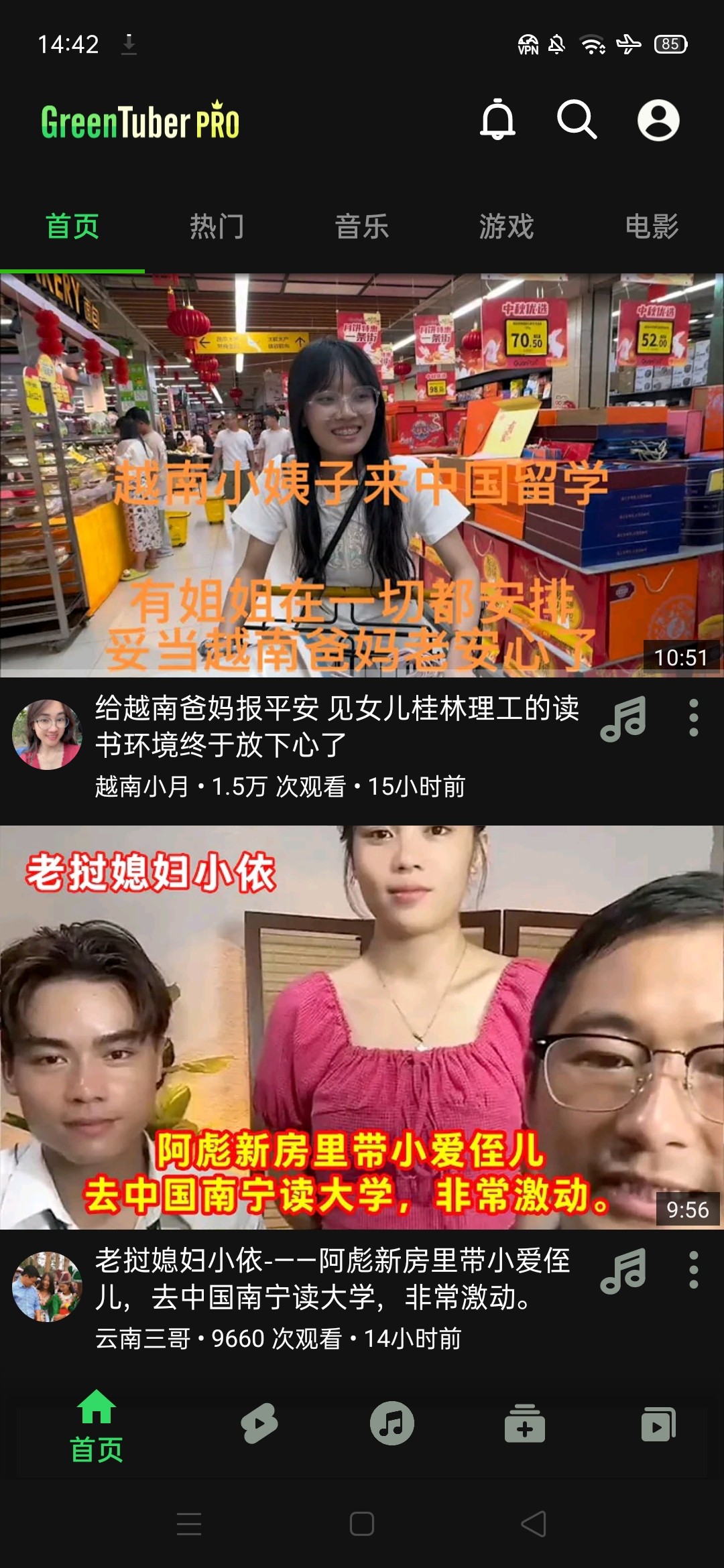Open the search icon
724x1568 pixels.
pos(577,121)
